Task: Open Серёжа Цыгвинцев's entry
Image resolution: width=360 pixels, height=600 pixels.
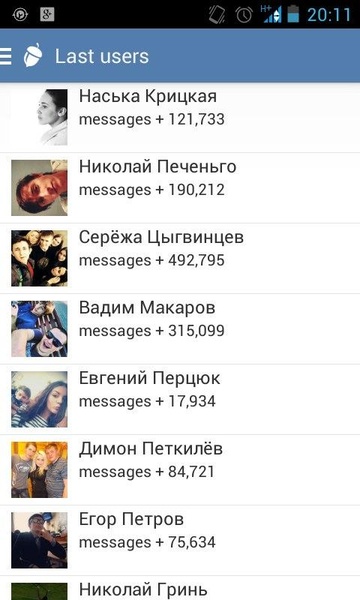Action: click(180, 258)
